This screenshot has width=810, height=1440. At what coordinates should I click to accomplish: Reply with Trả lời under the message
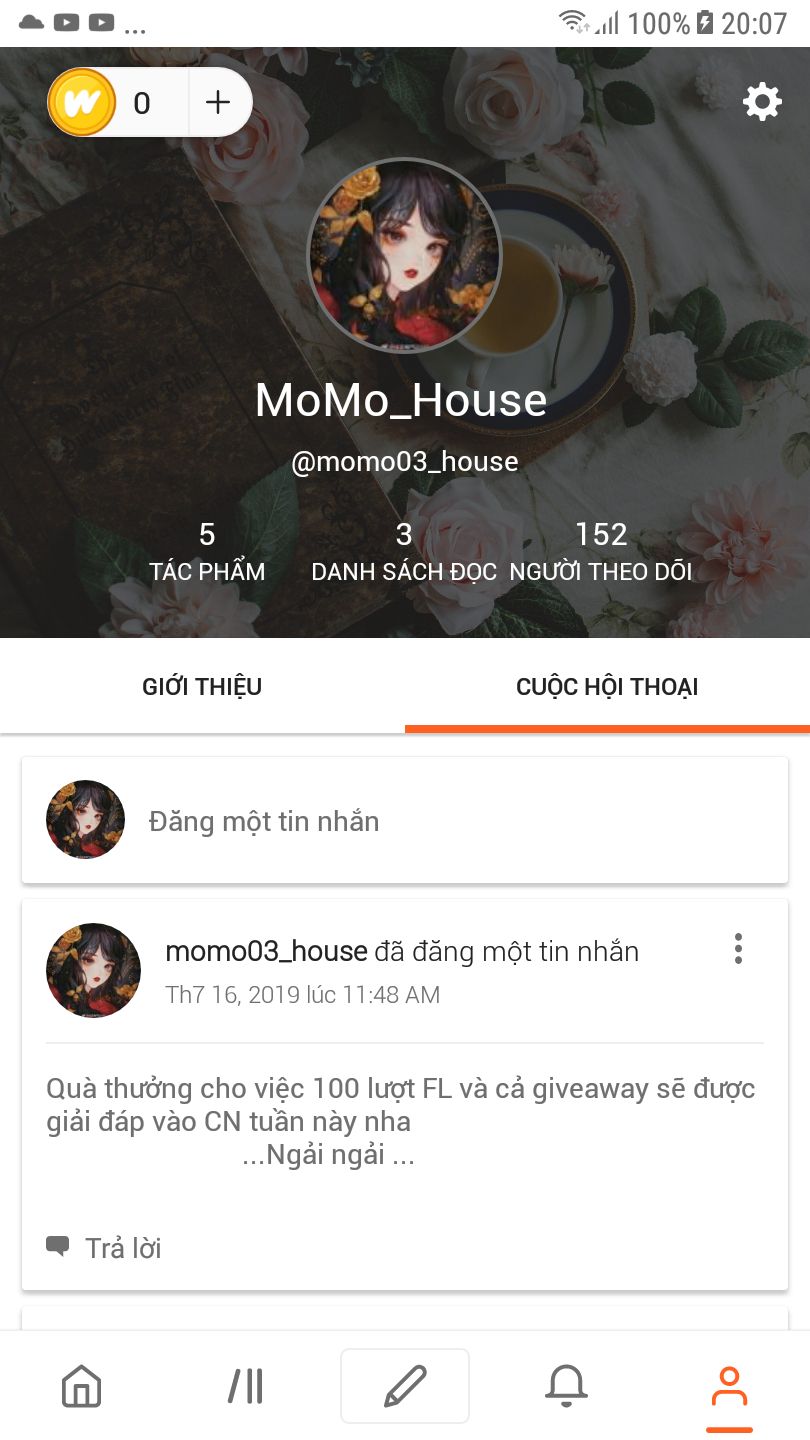coord(104,1248)
